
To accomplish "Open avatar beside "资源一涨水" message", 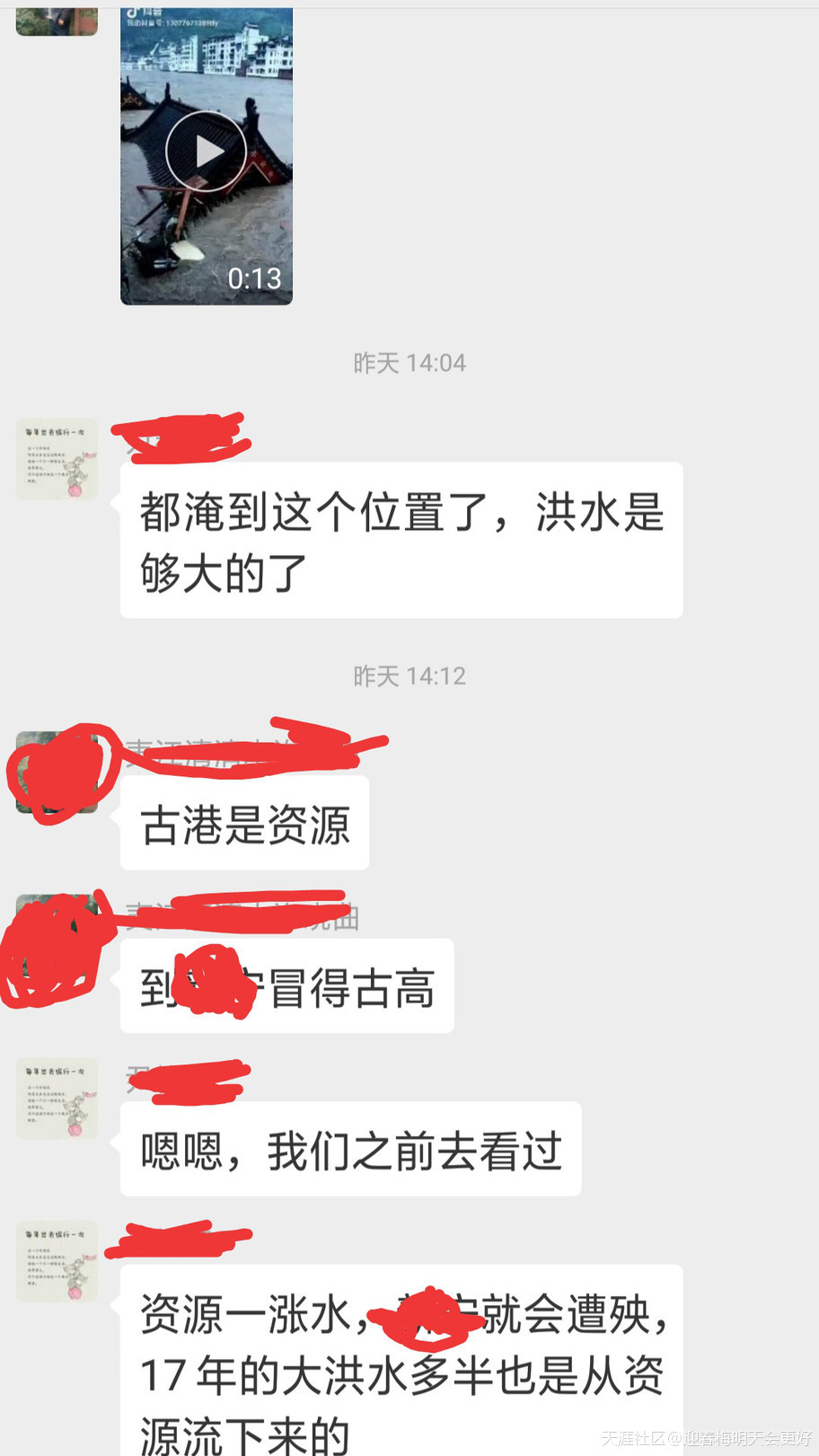I will tap(57, 1261).
